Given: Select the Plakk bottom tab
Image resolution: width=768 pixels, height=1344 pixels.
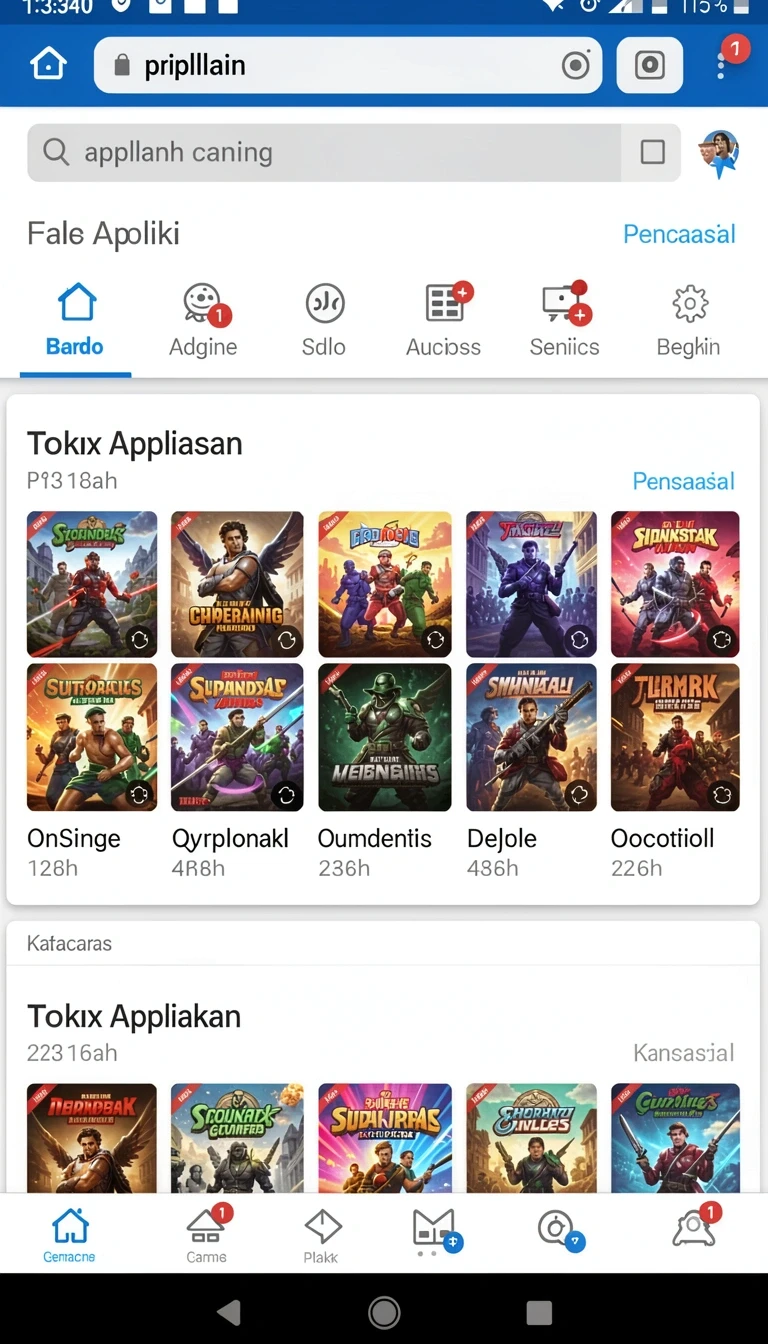Looking at the screenshot, I should [322, 1234].
